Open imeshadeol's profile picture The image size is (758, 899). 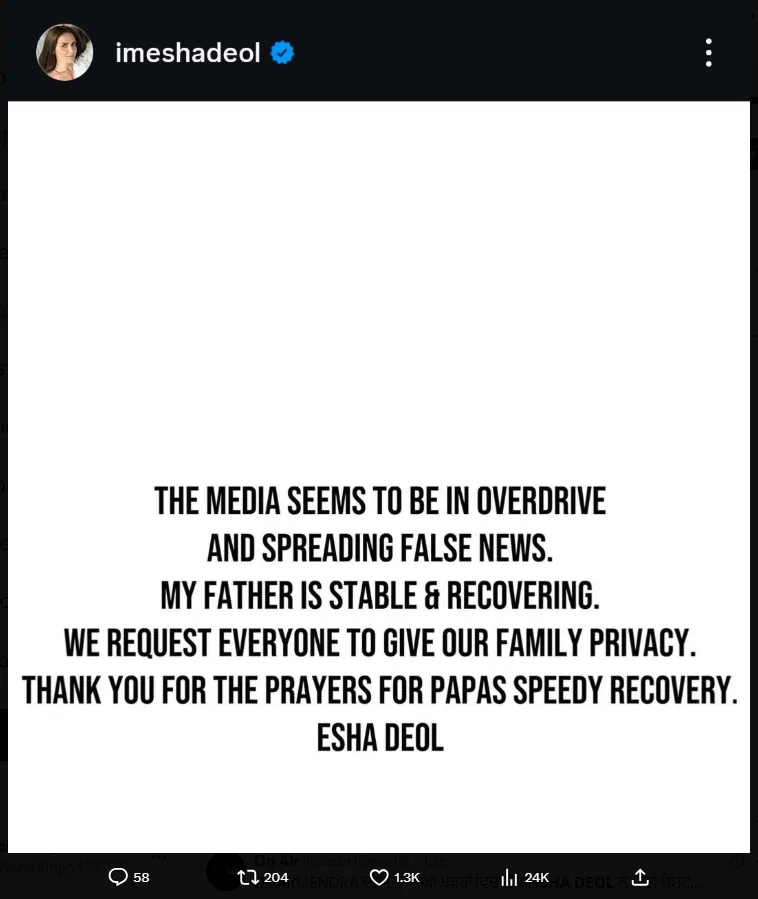(x=65, y=53)
